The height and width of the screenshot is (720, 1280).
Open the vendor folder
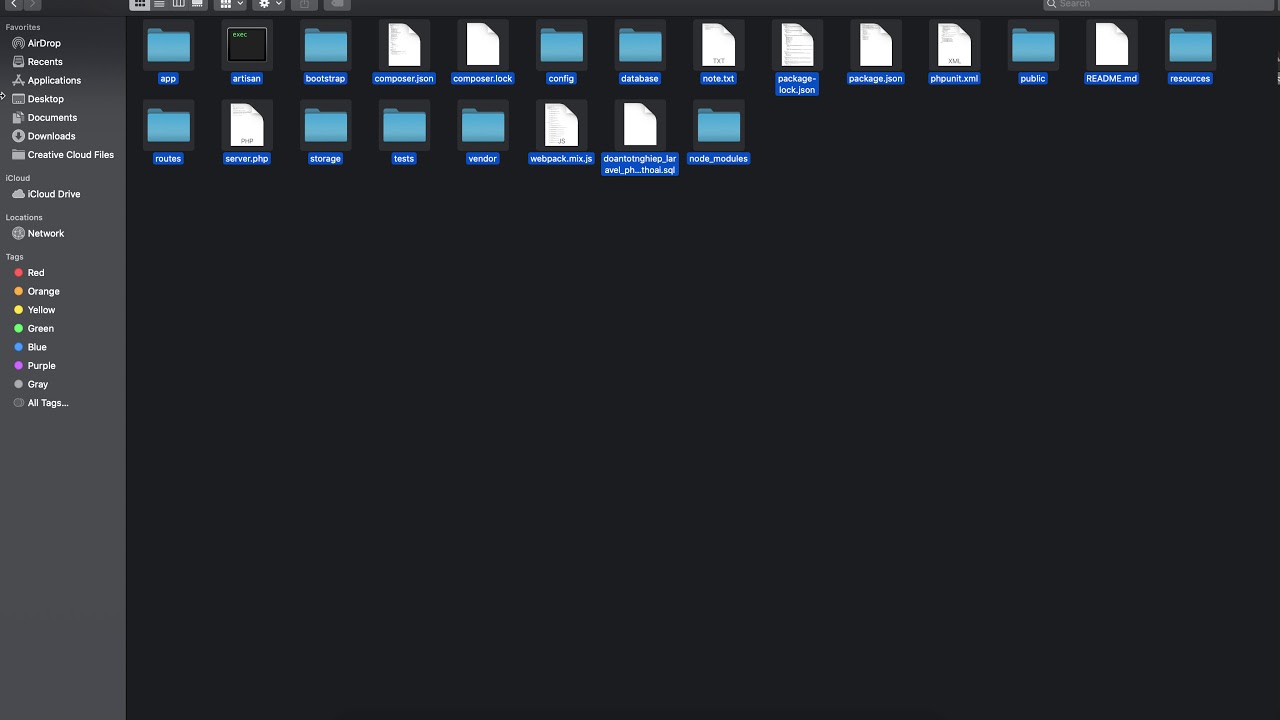(482, 126)
